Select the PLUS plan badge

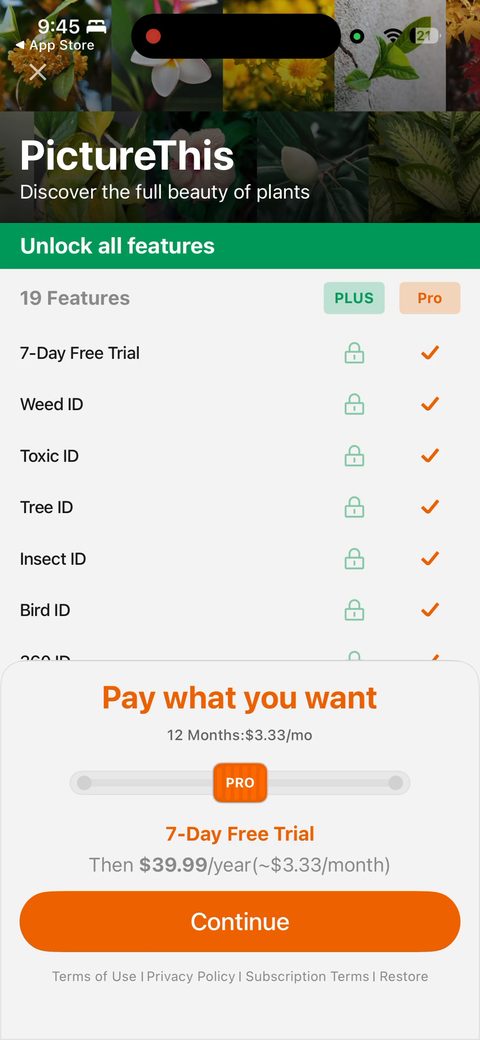point(354,298)
